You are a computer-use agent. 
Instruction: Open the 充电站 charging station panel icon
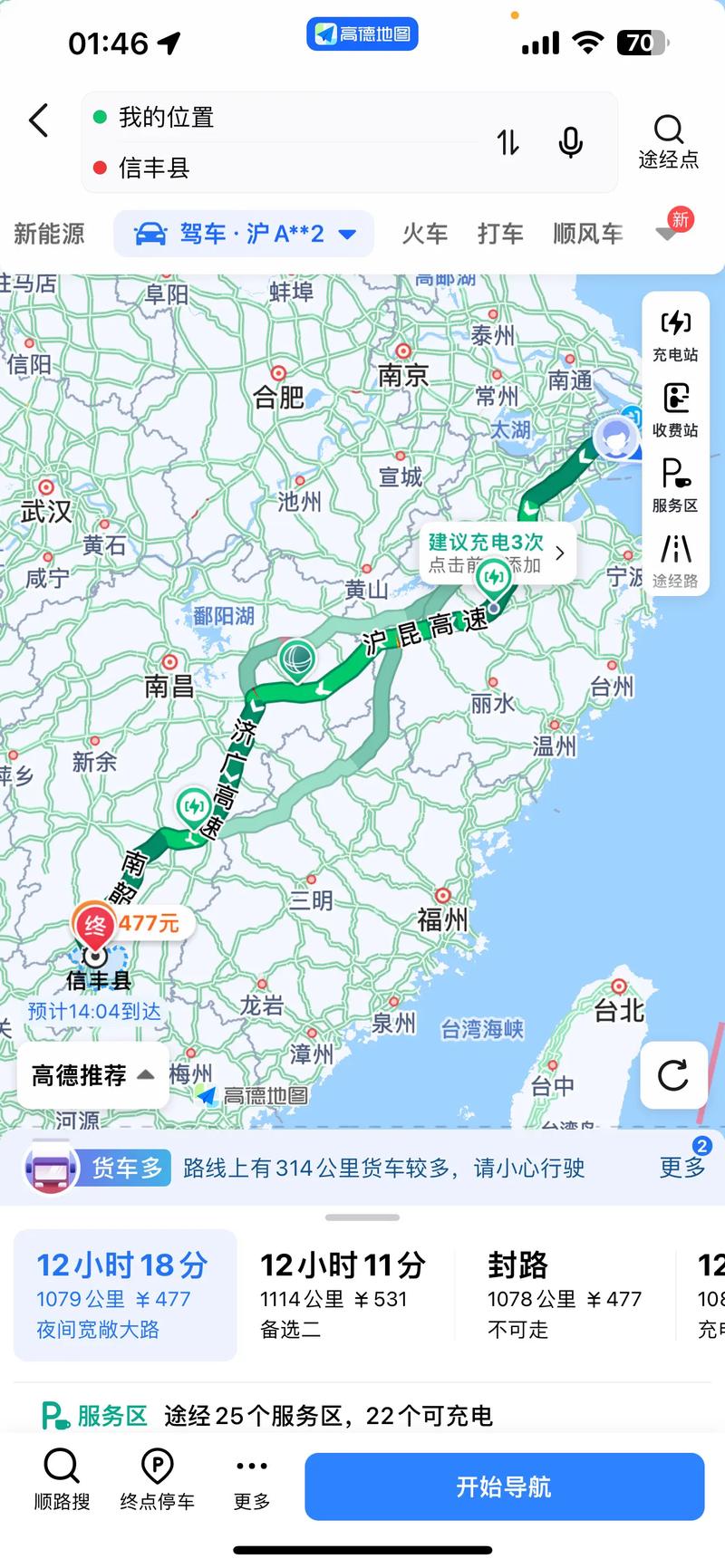coord(673,333)
